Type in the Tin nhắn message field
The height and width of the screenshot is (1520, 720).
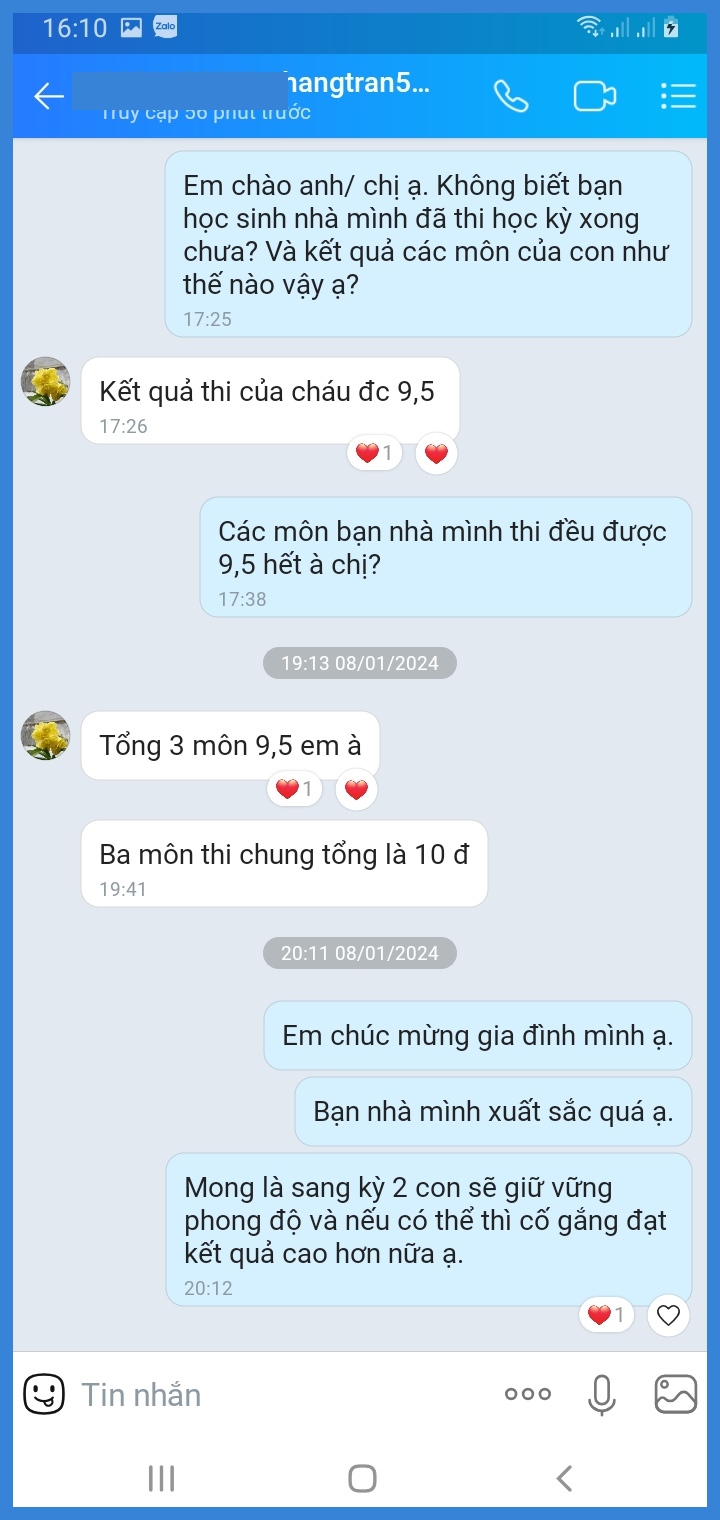[280, 1394]
